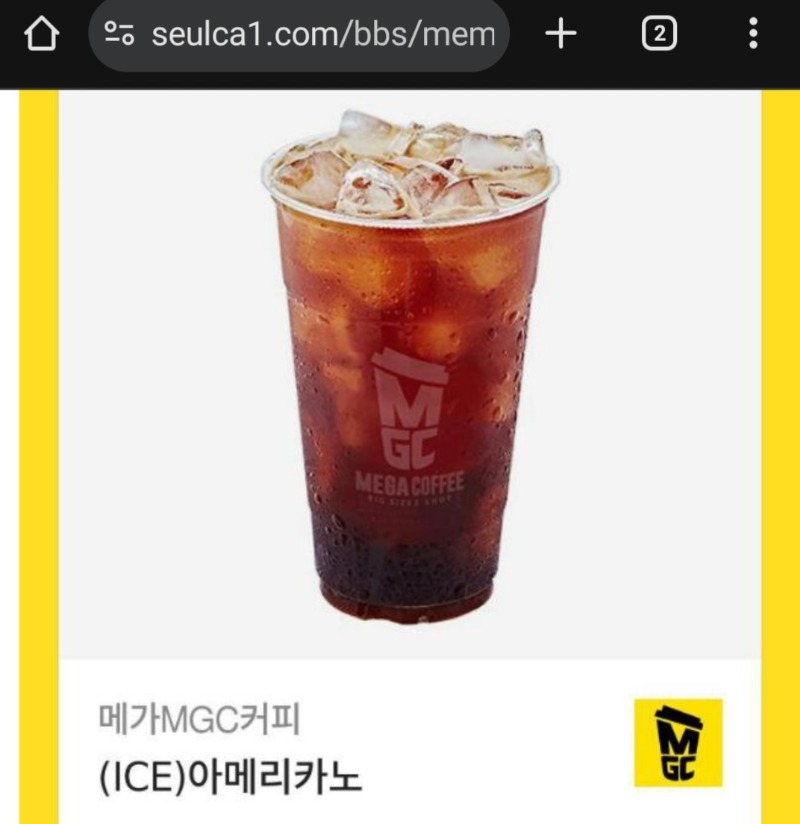Viewport: 800px width, 824px height.
Task: Open the browser overflow menu
Action: click(x=753, y=35)
